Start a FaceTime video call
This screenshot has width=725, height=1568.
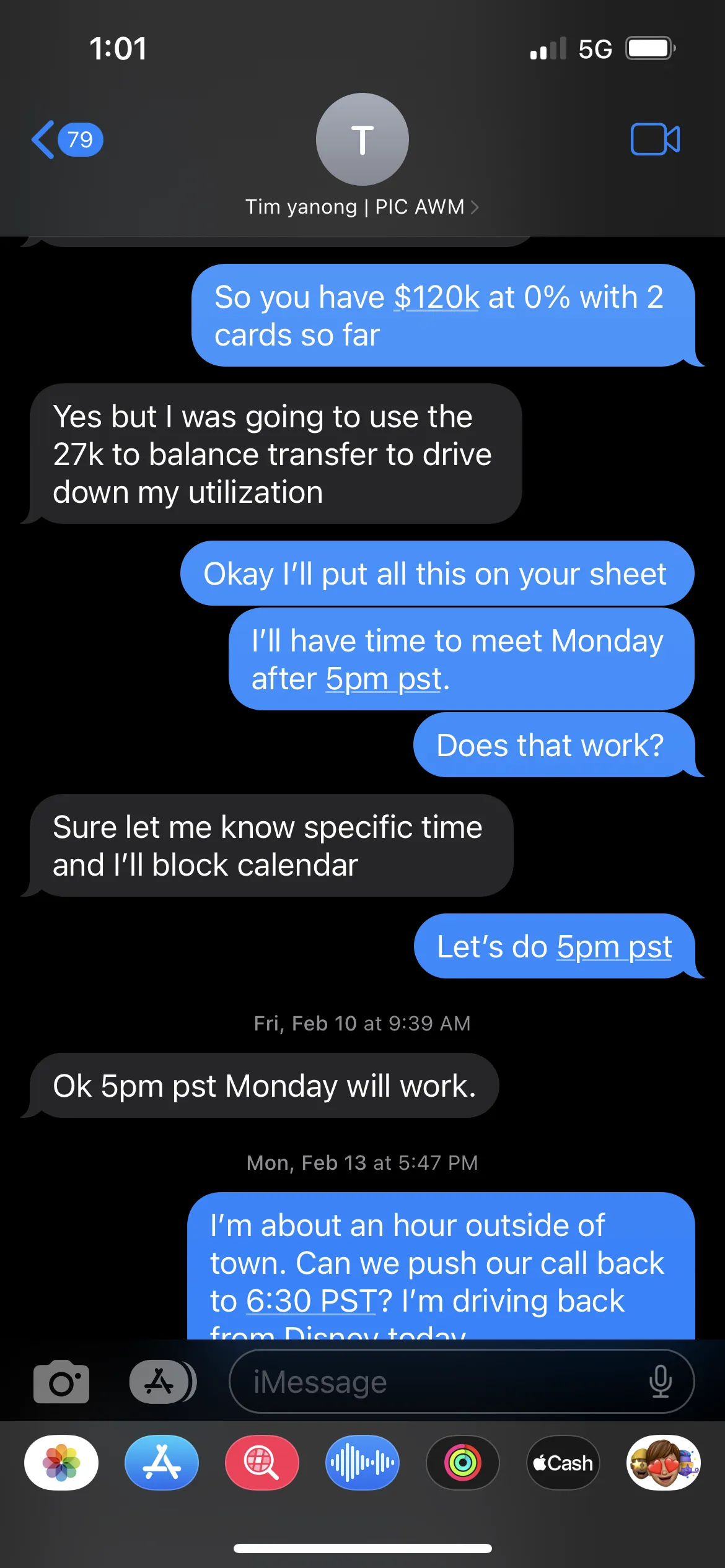point(654,139)
